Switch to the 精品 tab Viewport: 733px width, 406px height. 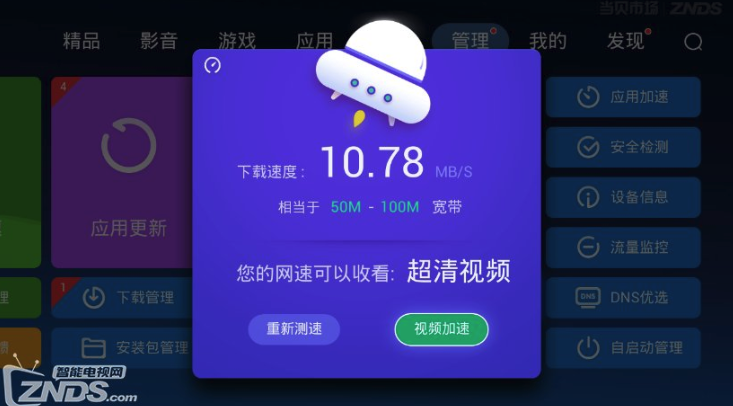tap(81, 41)
